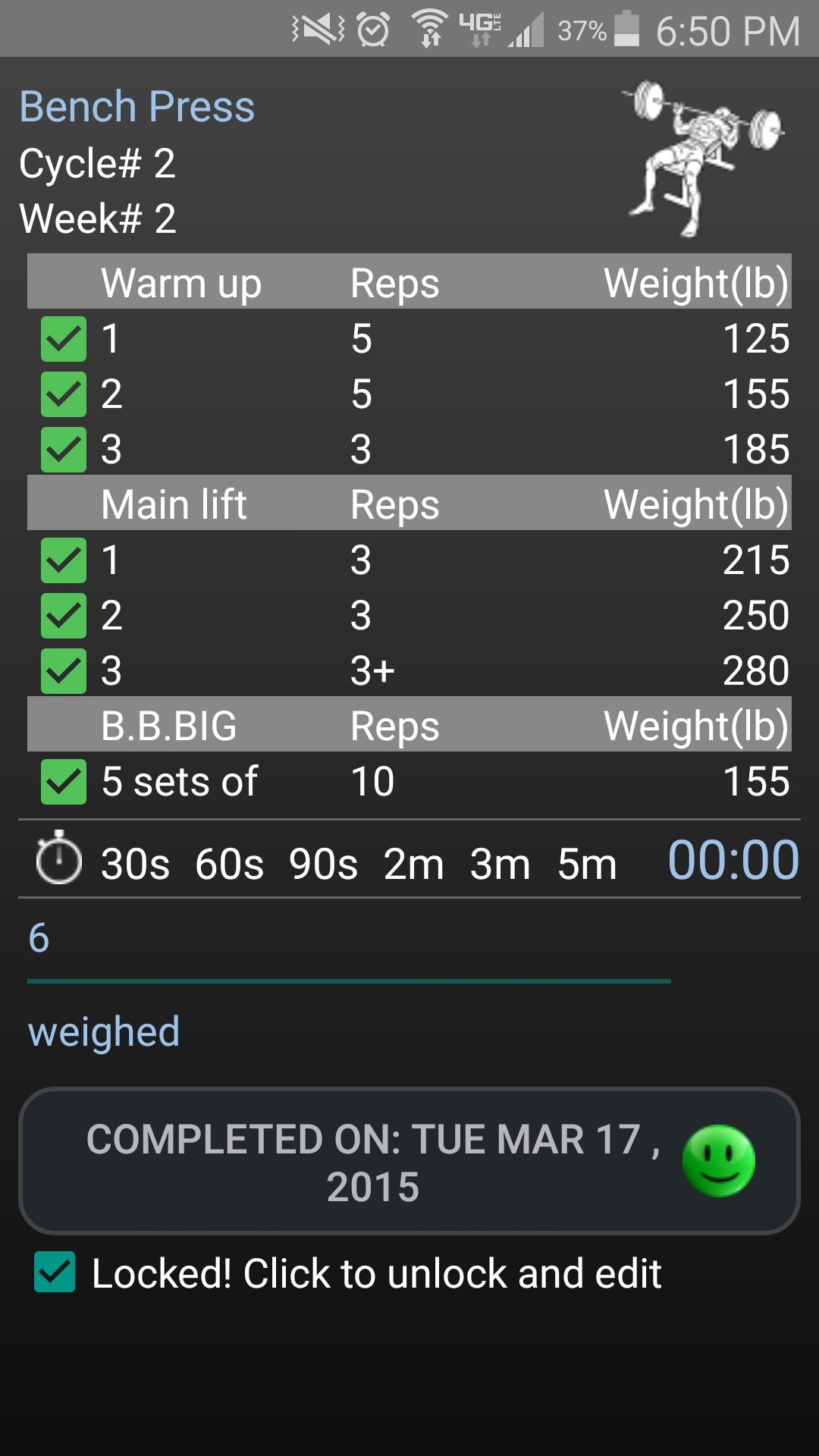This screenshot has height=1456, width=819.
Task: Uncheck Locked to unlock and edit
Action: (55, 1272)
